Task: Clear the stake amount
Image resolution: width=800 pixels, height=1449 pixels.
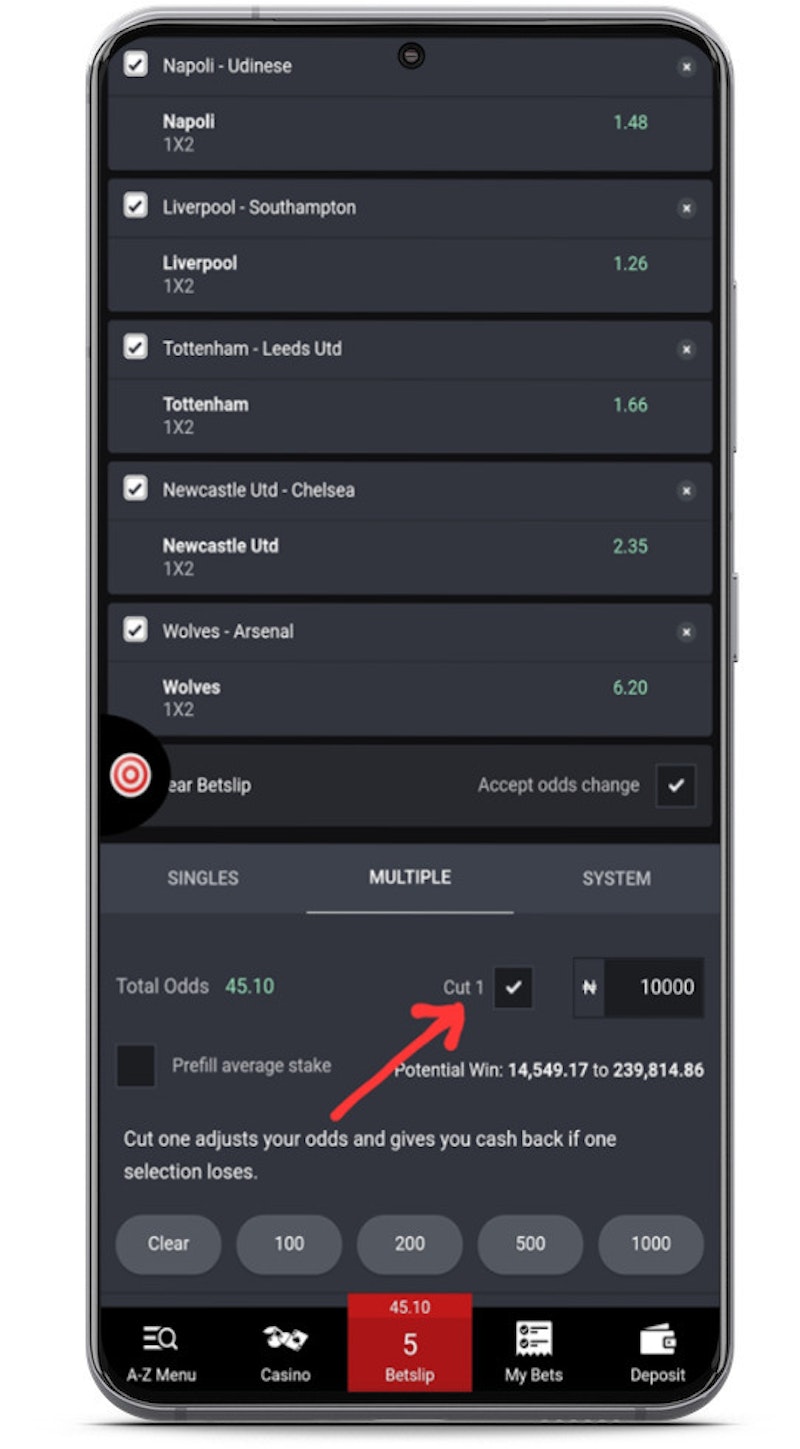Action: 168,1244
